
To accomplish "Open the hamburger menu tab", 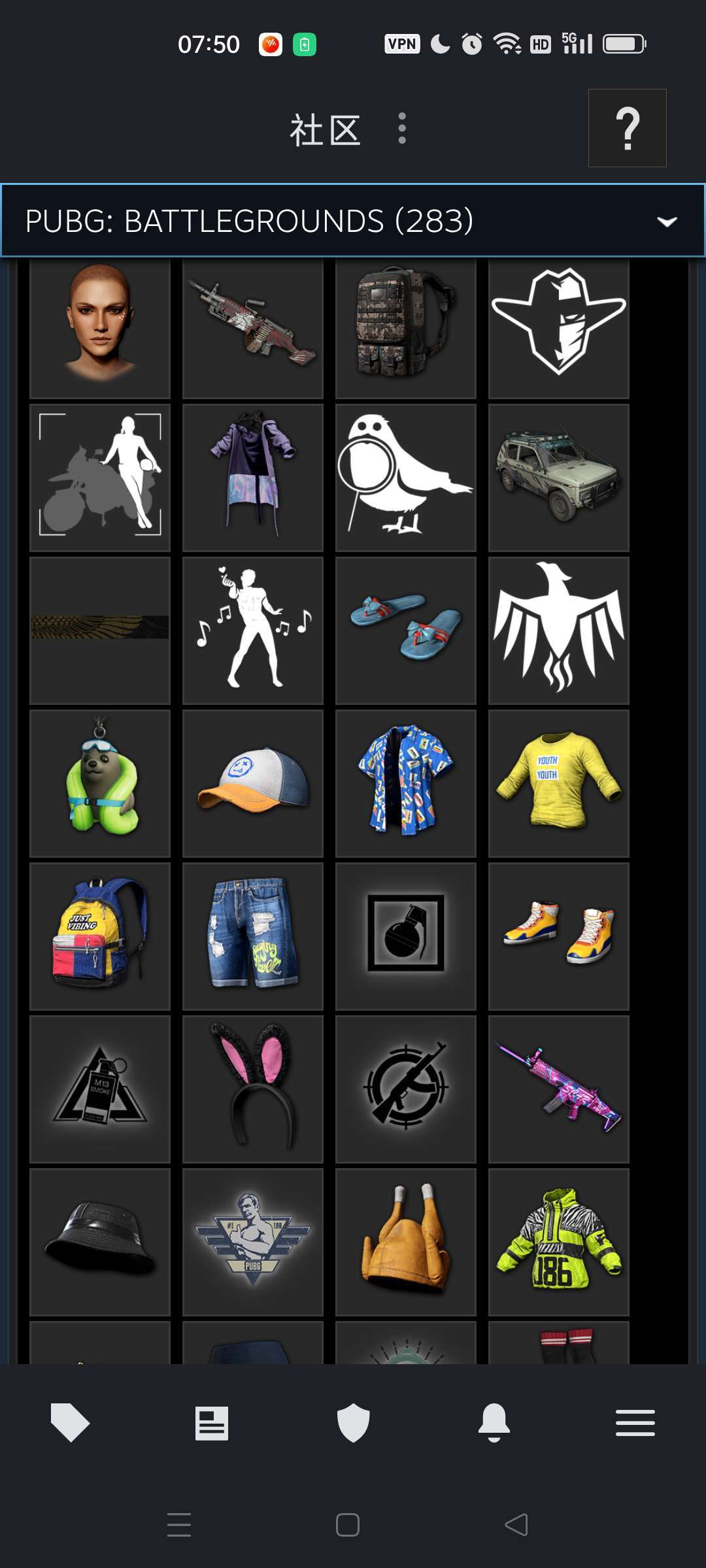I will pyautogui.click(x=635, y=1423).
